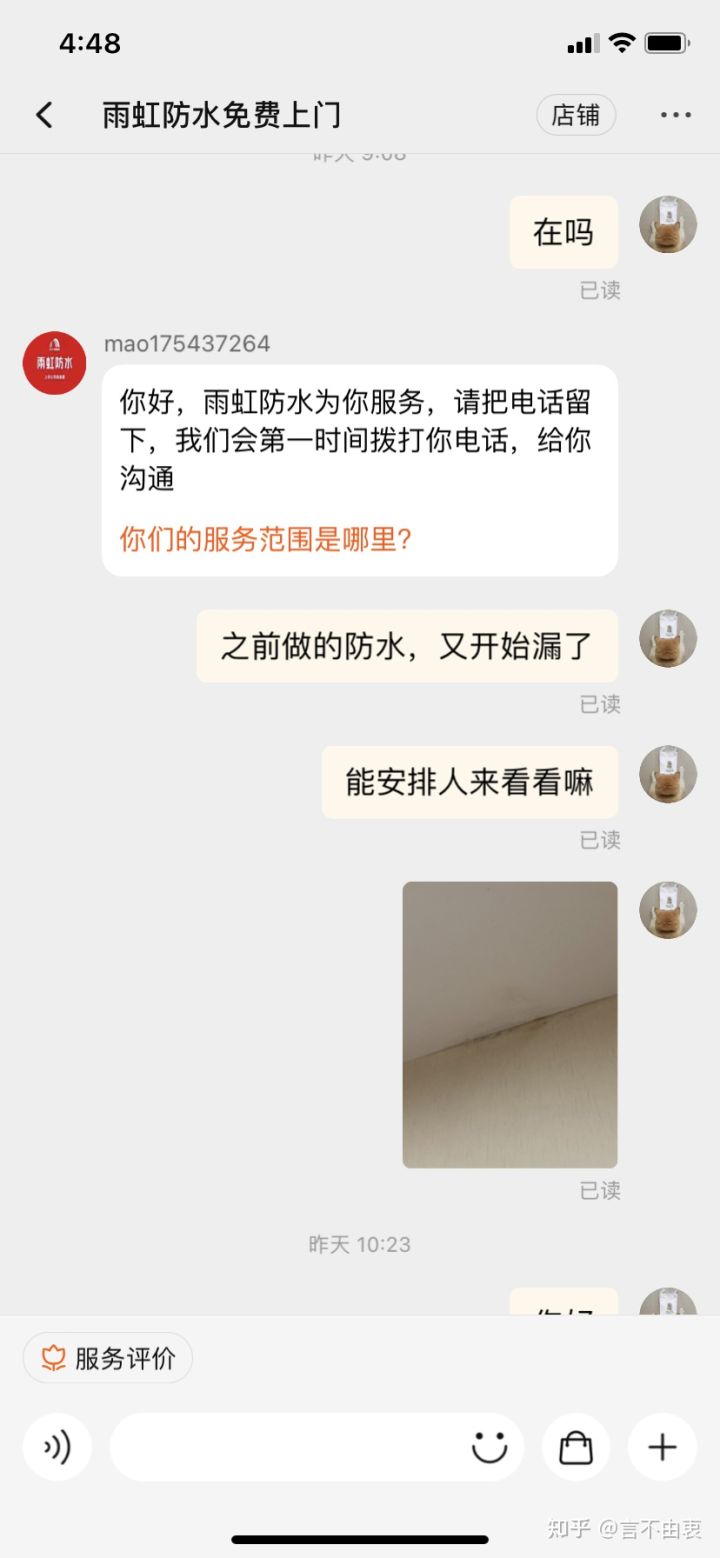Open the three-dot overflow menu

[x=675, y=115]
